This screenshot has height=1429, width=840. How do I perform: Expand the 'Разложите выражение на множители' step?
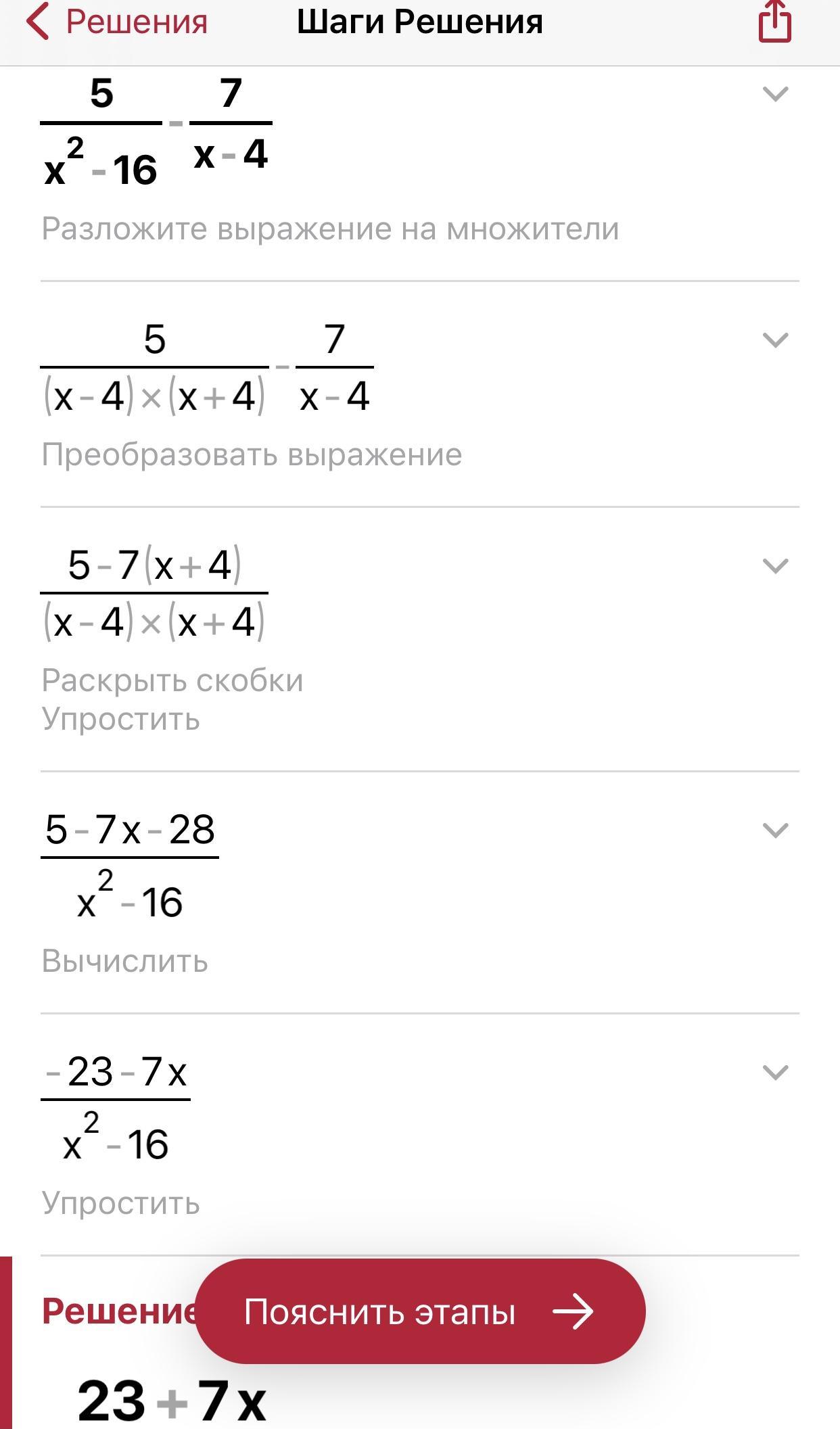click(x=775, y=94)
